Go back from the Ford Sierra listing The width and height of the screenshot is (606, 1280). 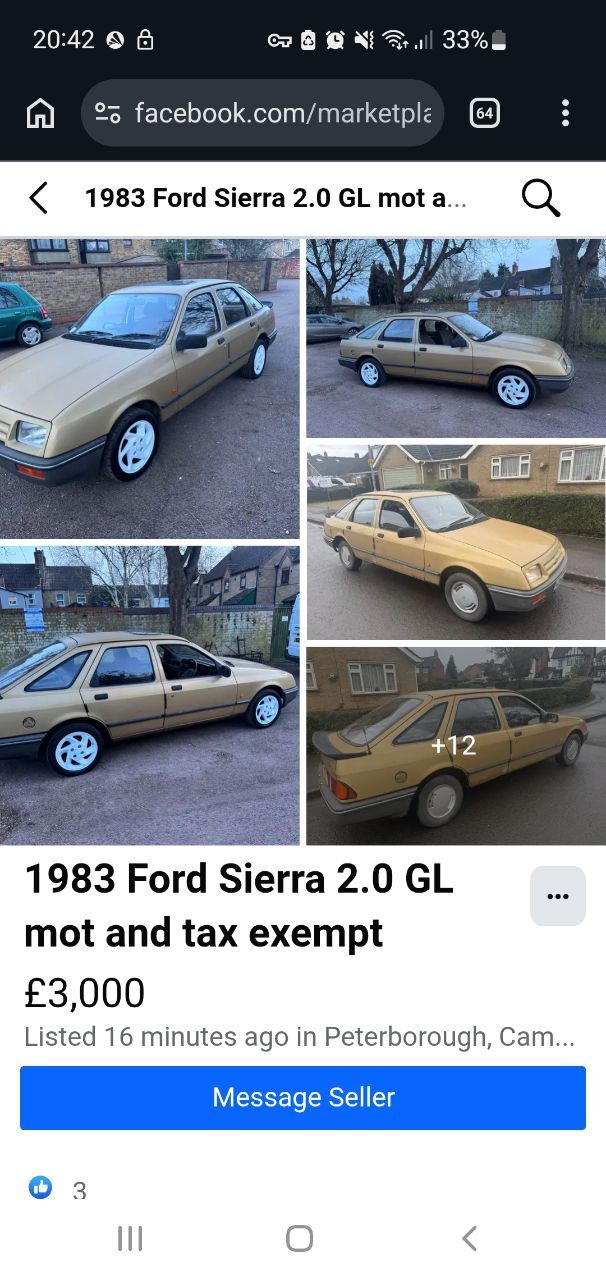coord(38,198)
